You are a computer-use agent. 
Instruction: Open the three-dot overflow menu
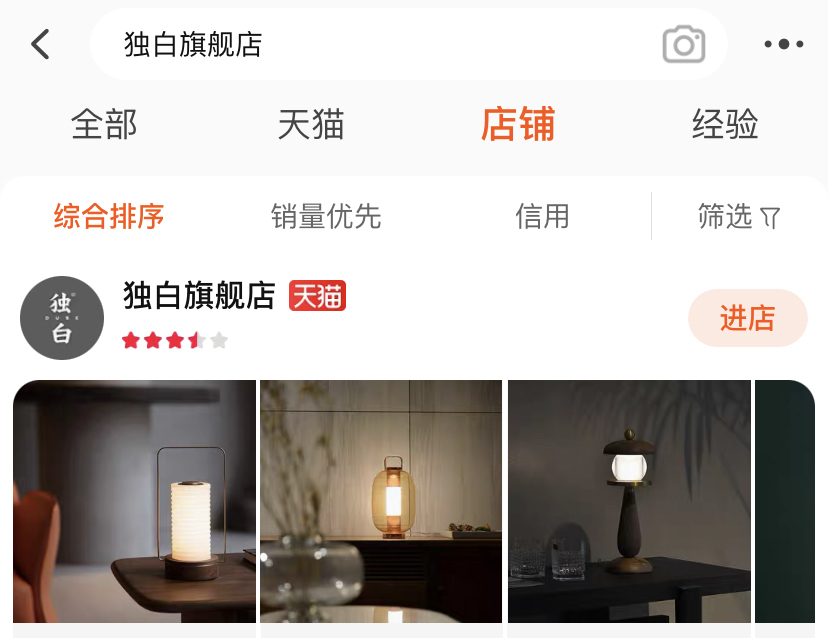click(x=783, y=44)
